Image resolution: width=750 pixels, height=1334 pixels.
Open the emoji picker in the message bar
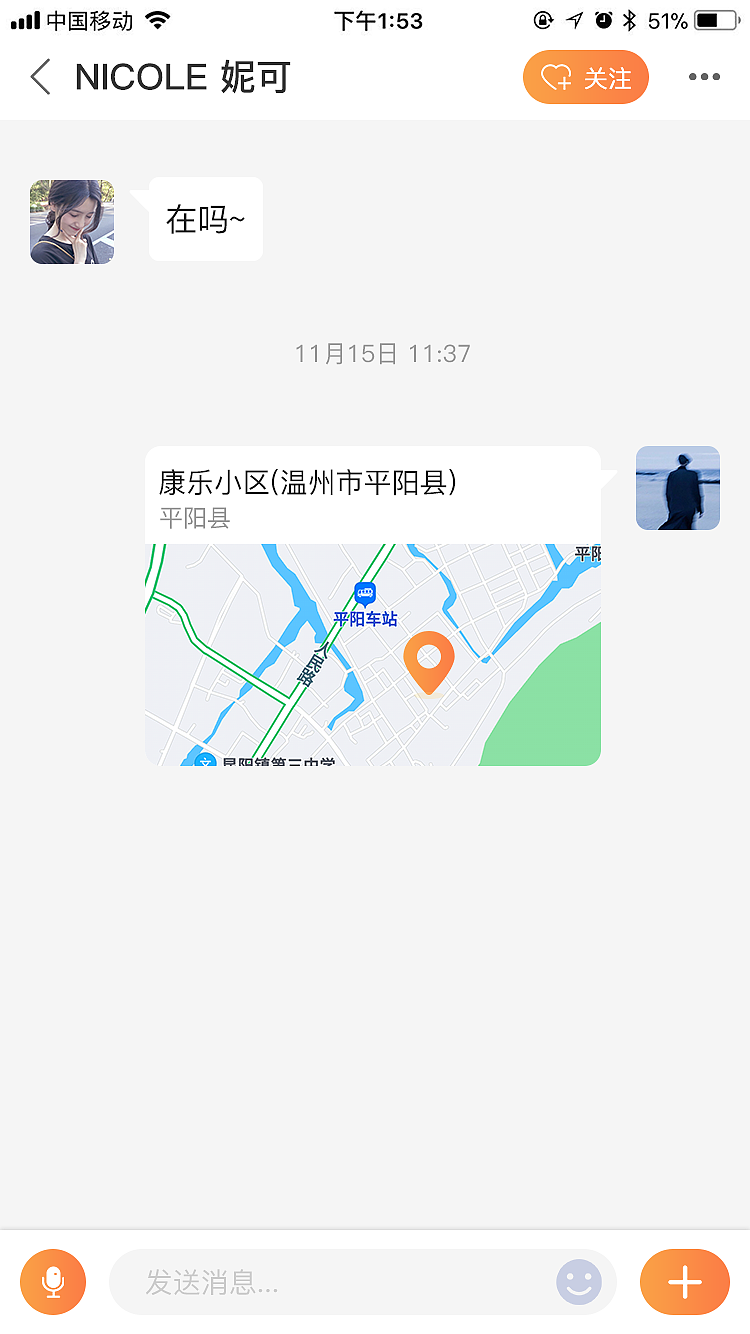click(x=578, y=1281)
